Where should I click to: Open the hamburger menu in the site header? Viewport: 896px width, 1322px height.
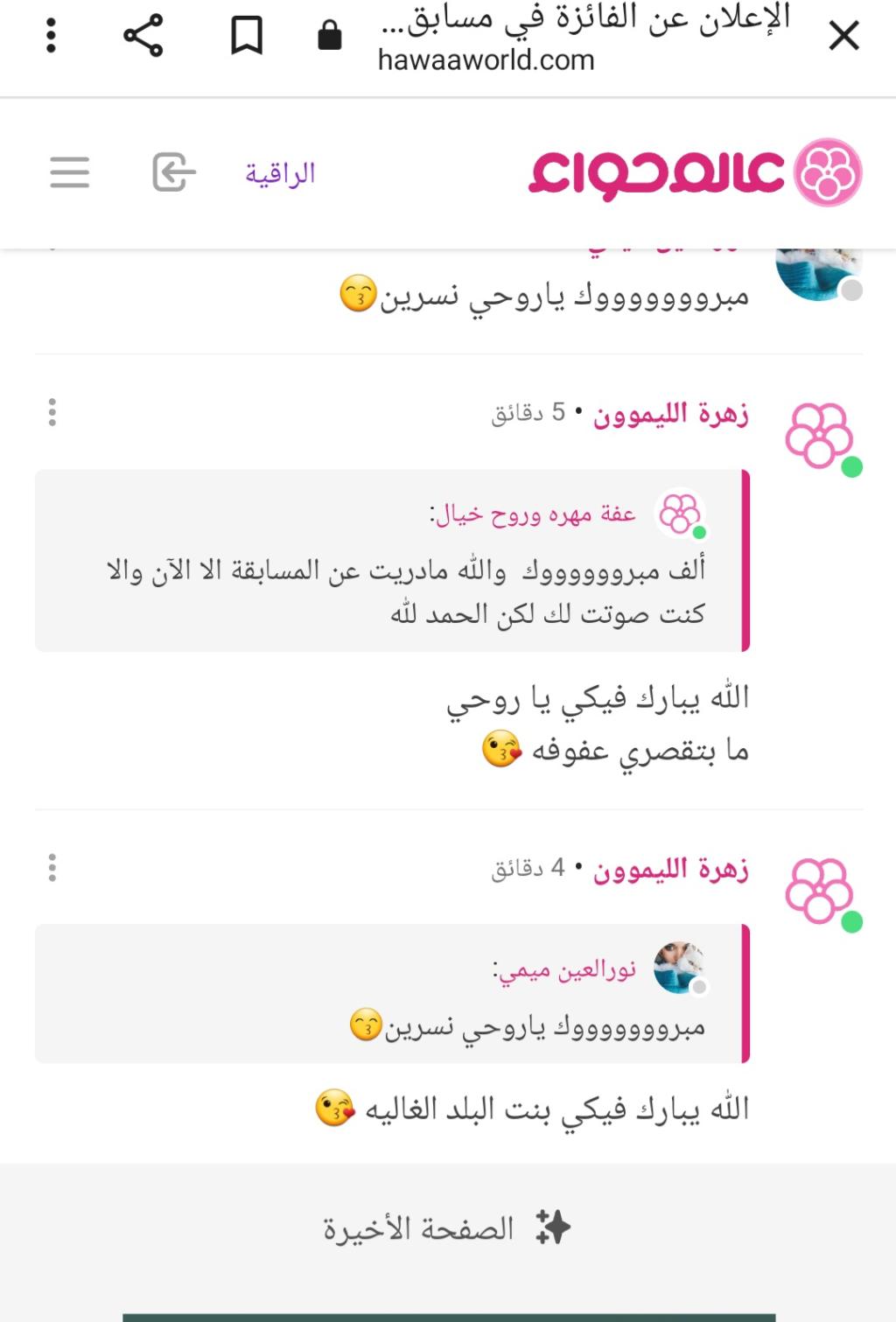click(70, 172)
